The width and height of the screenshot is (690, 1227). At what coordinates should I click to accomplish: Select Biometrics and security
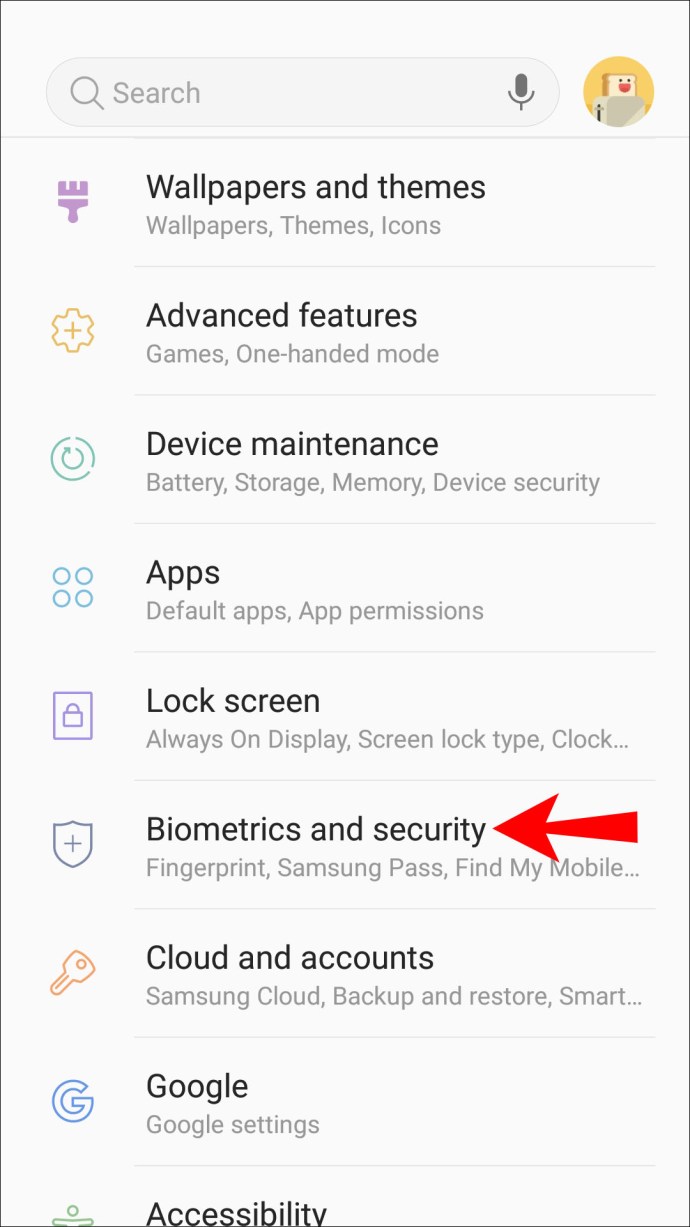[345, 845]
